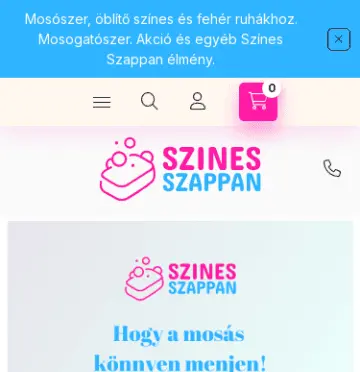360x372 pixels.
Task: Dismiss the blue announcement banner
Action: (338, 40)
